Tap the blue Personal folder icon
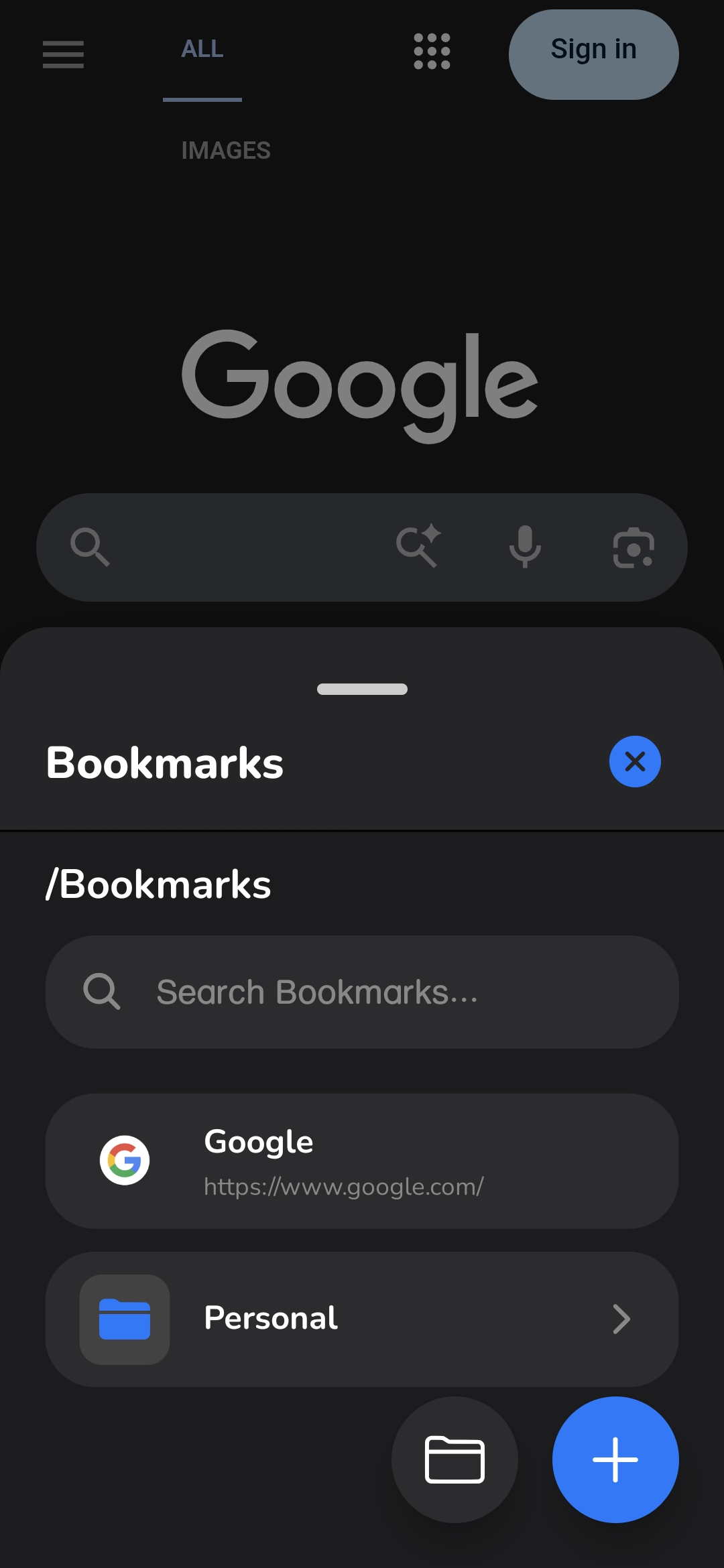Screen dimensions: 724x1568 point(125,1318)
